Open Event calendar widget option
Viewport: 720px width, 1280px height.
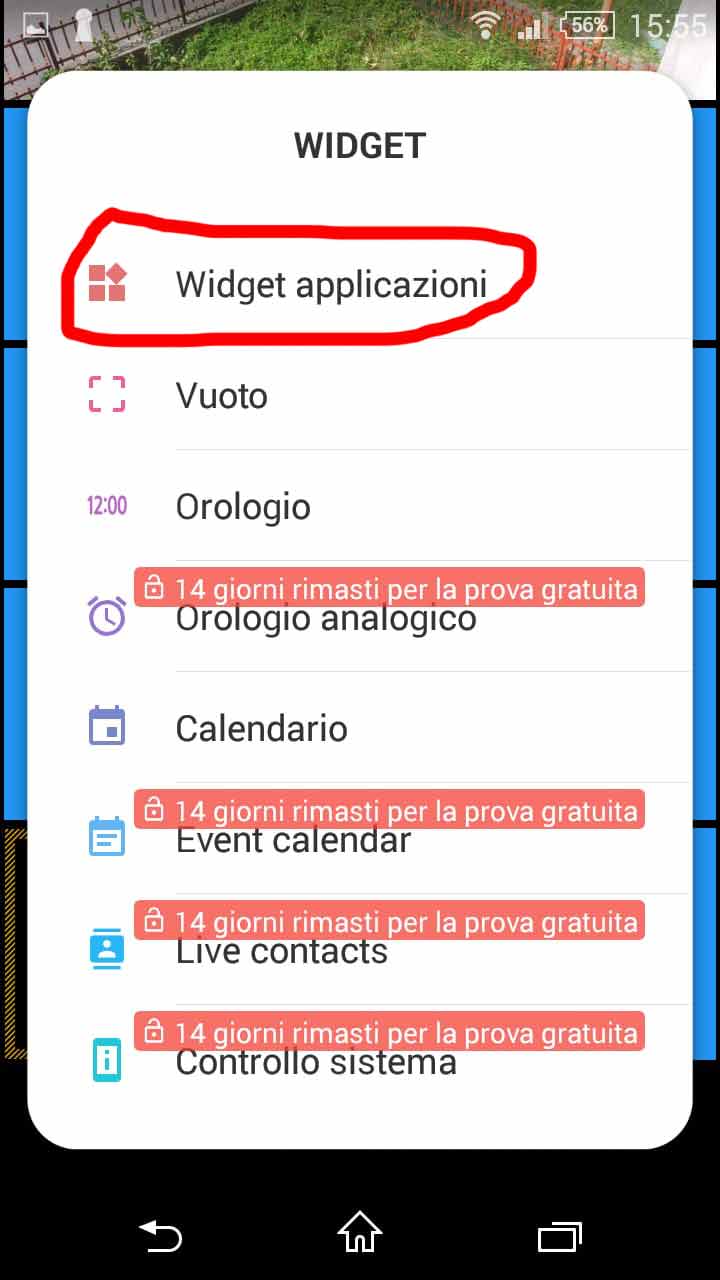click(293, 842)
